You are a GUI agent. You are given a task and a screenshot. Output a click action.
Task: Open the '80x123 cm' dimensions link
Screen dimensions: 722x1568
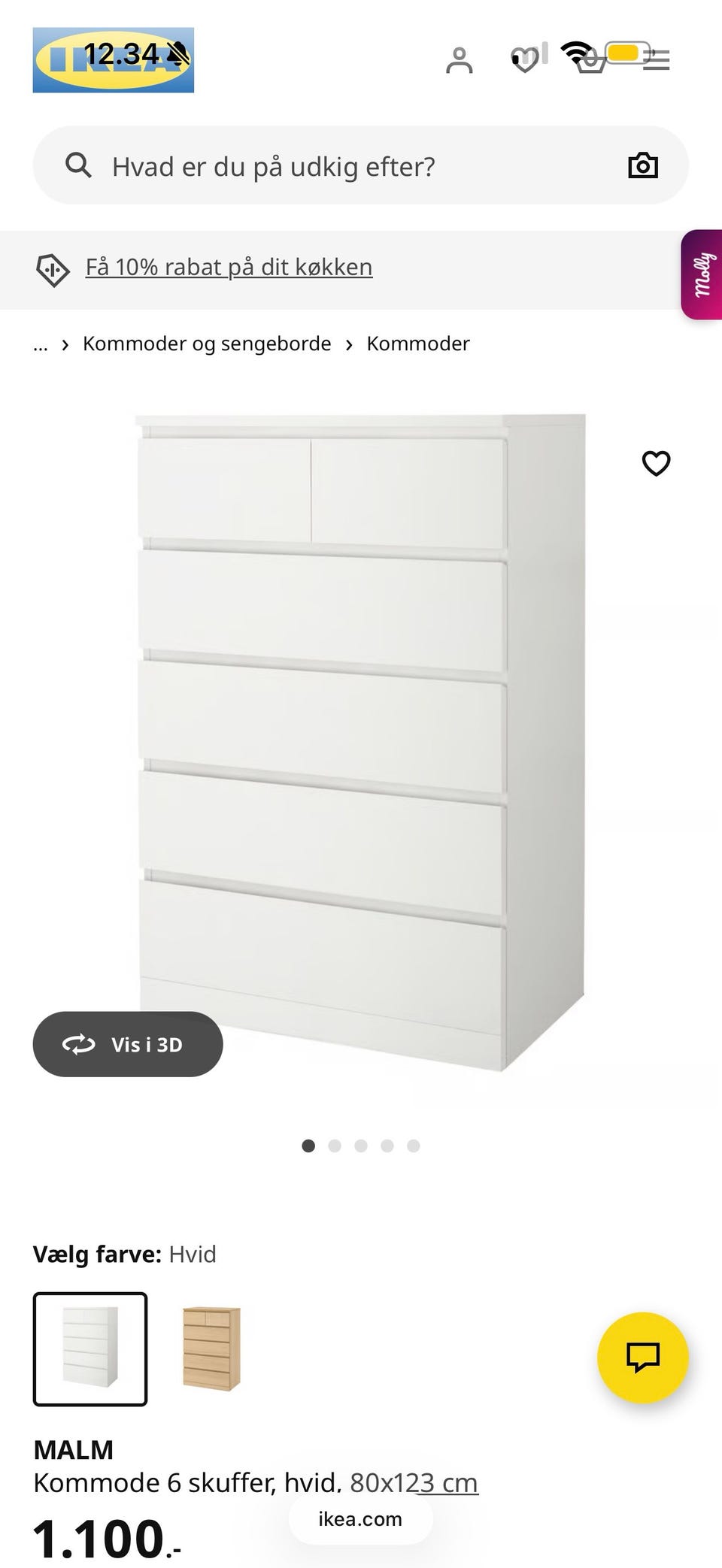click(x=414, y=1482)
